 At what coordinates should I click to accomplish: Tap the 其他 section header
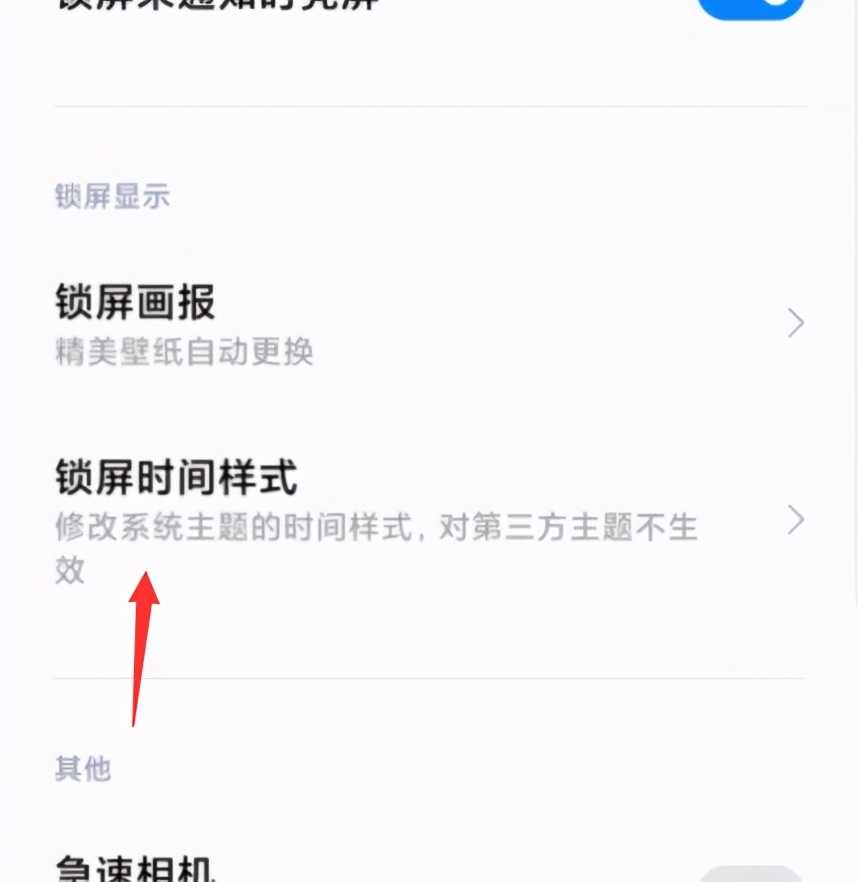coord(82,769)
